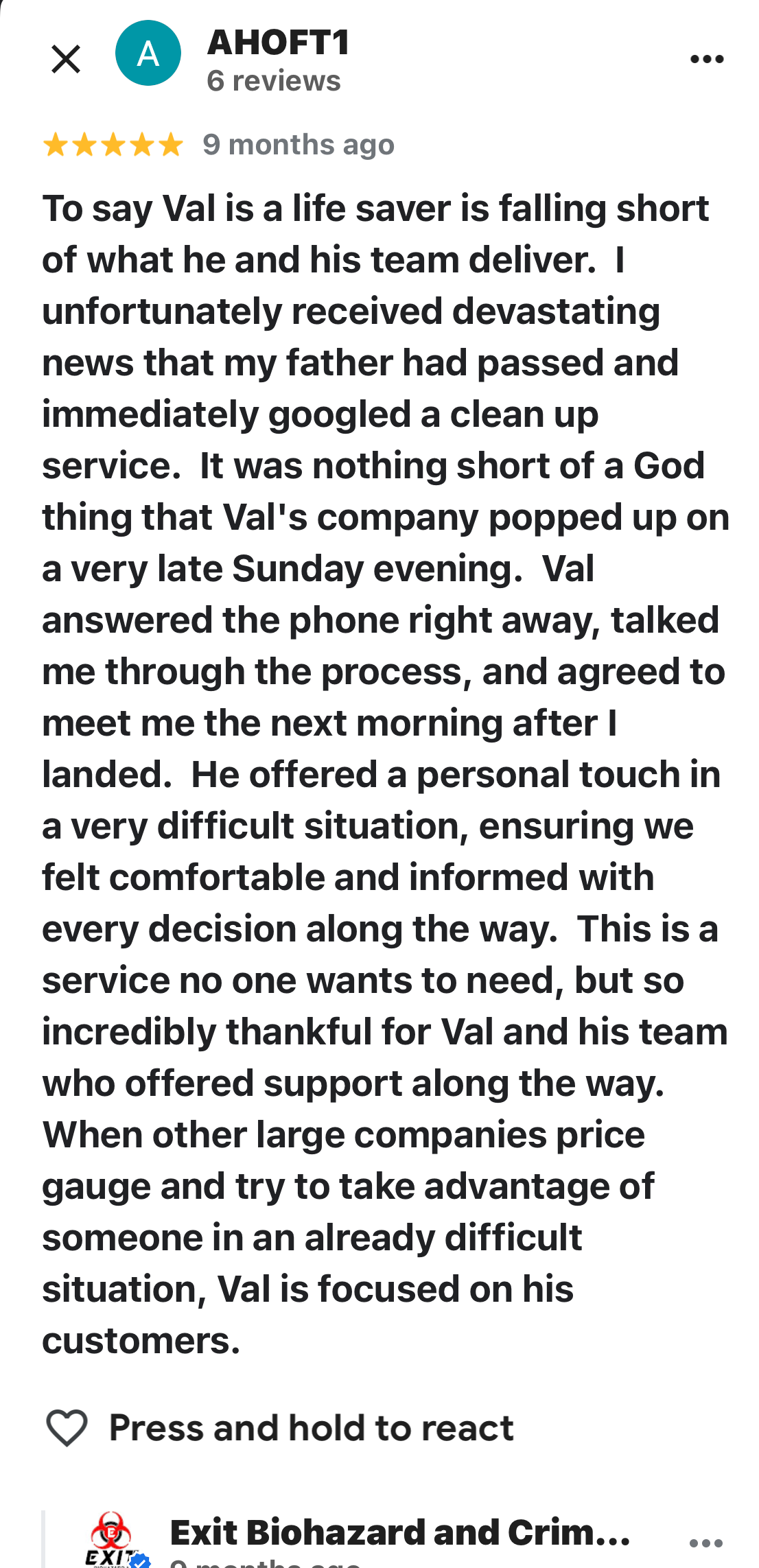Viewport: 759px width, 1568px height.
Task: Tap the heart icon to react
Action: click(x=67, y=1428)
